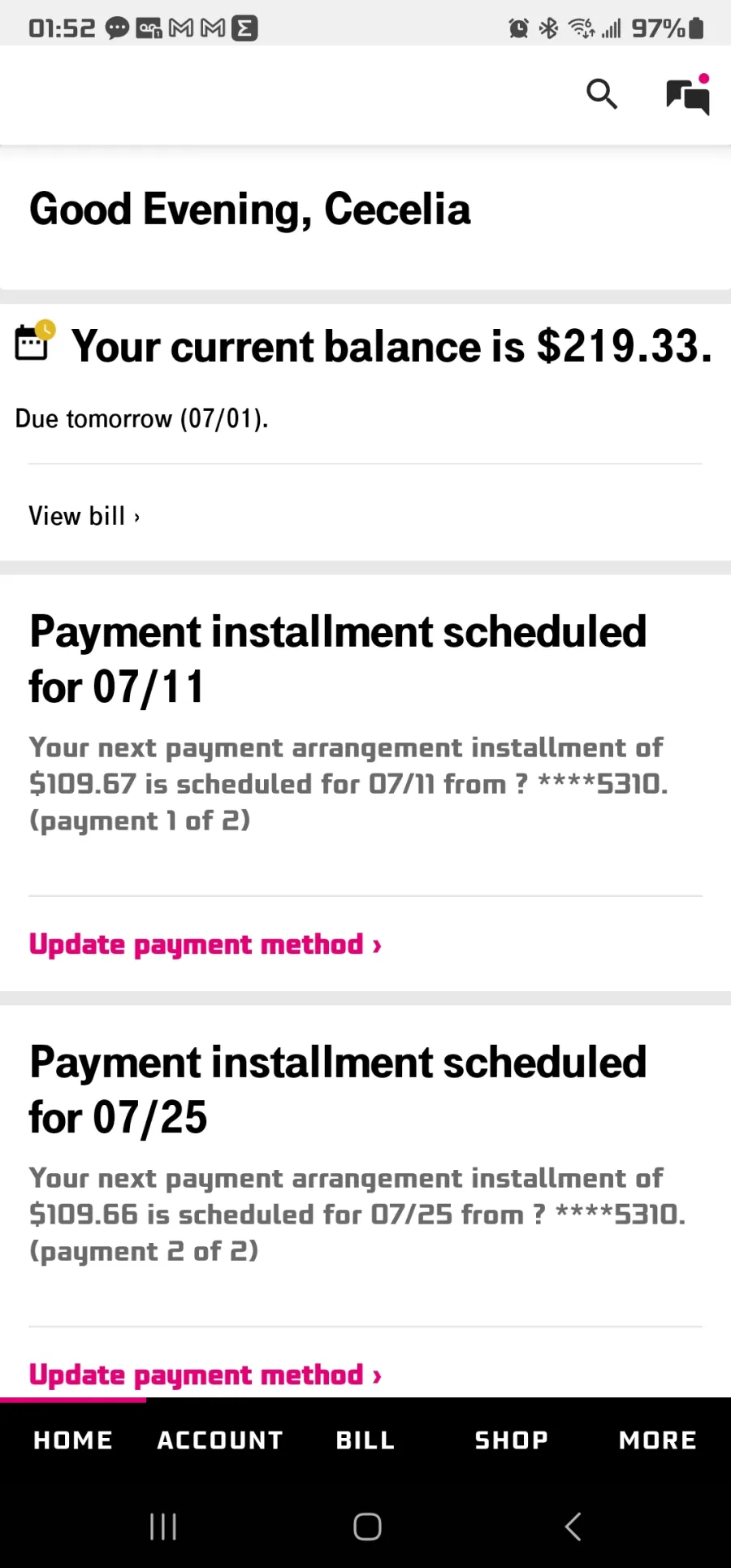Open the chat messages icon
The image size is (731, 1568).
[688, 95]
